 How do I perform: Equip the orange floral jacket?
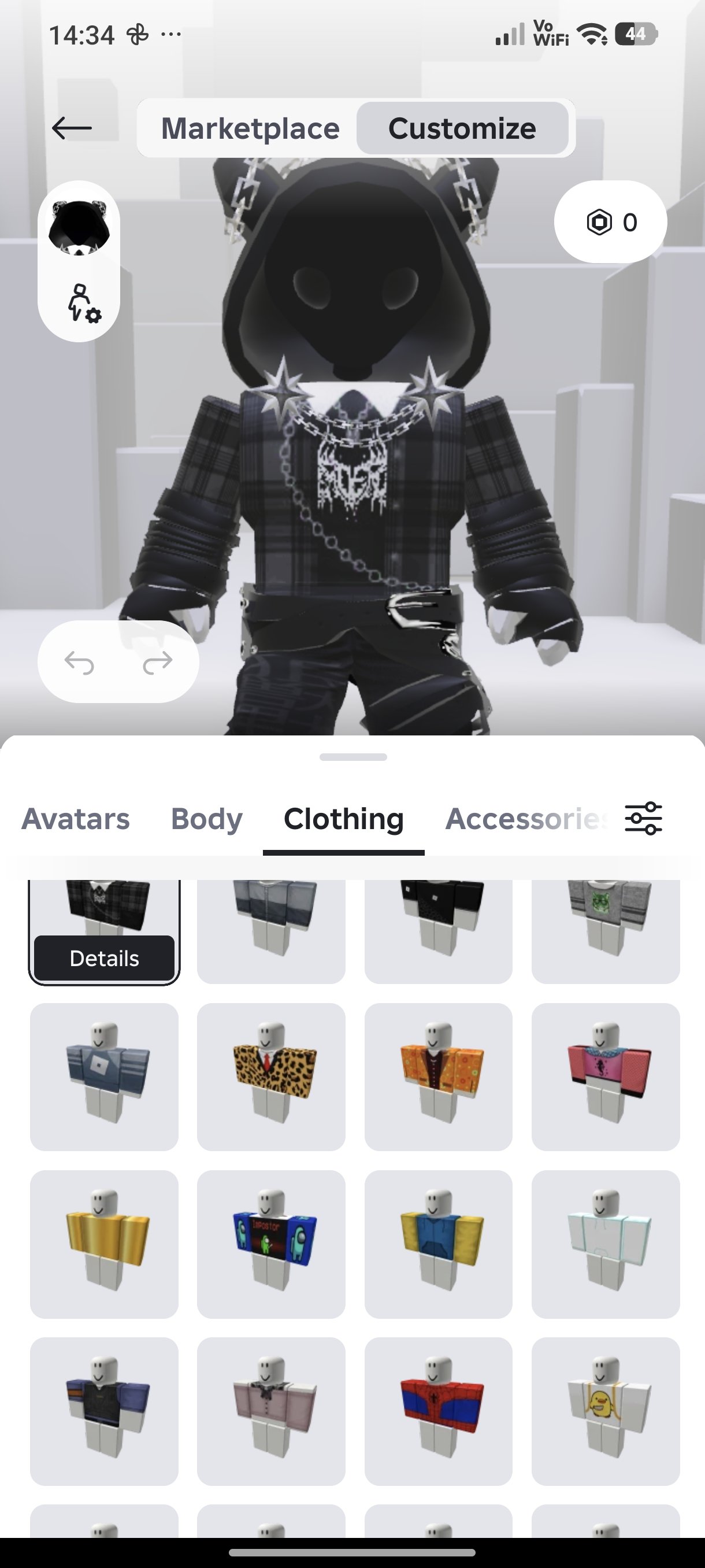coord(439,1077)
